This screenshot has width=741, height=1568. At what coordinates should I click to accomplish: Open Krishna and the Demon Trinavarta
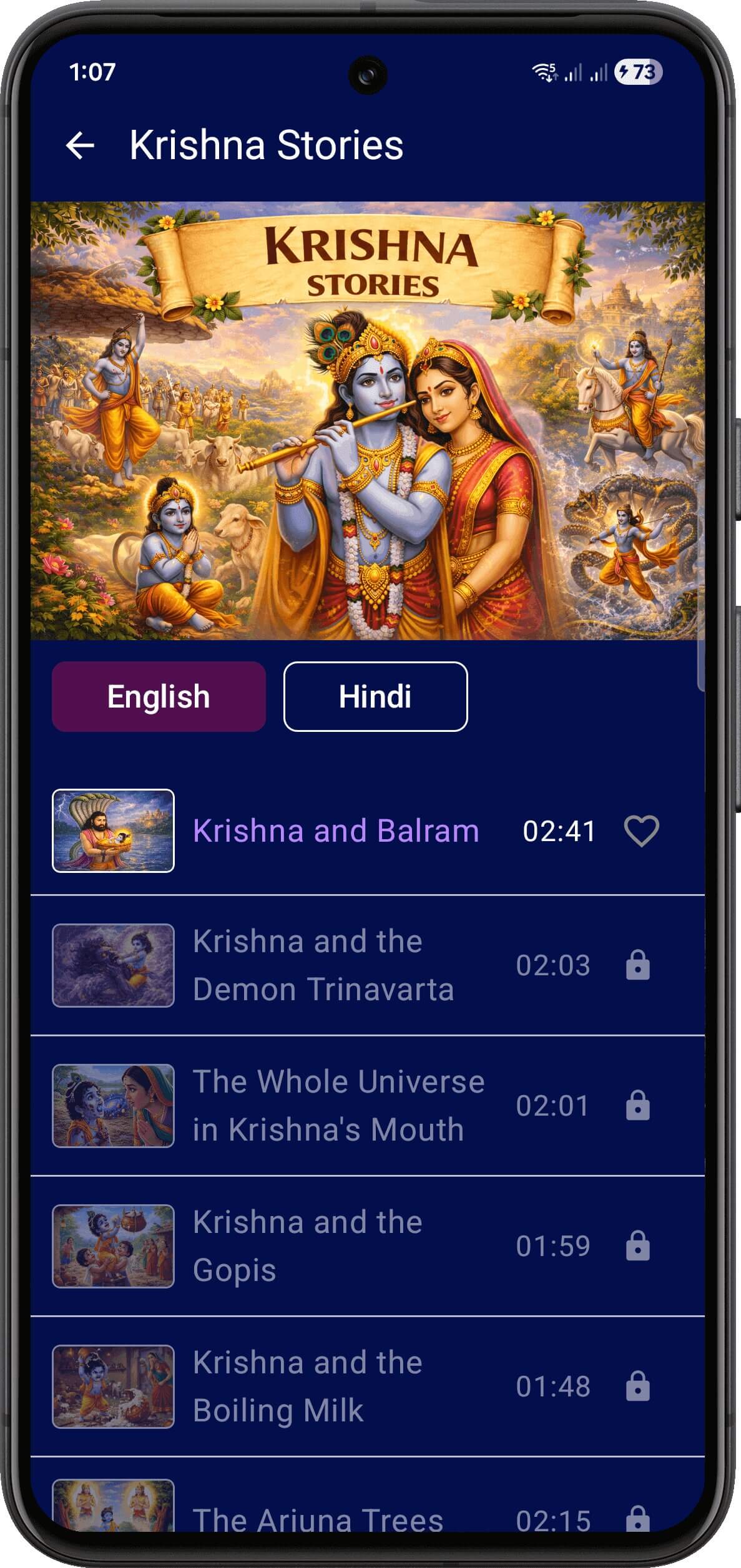click(323, 965)
